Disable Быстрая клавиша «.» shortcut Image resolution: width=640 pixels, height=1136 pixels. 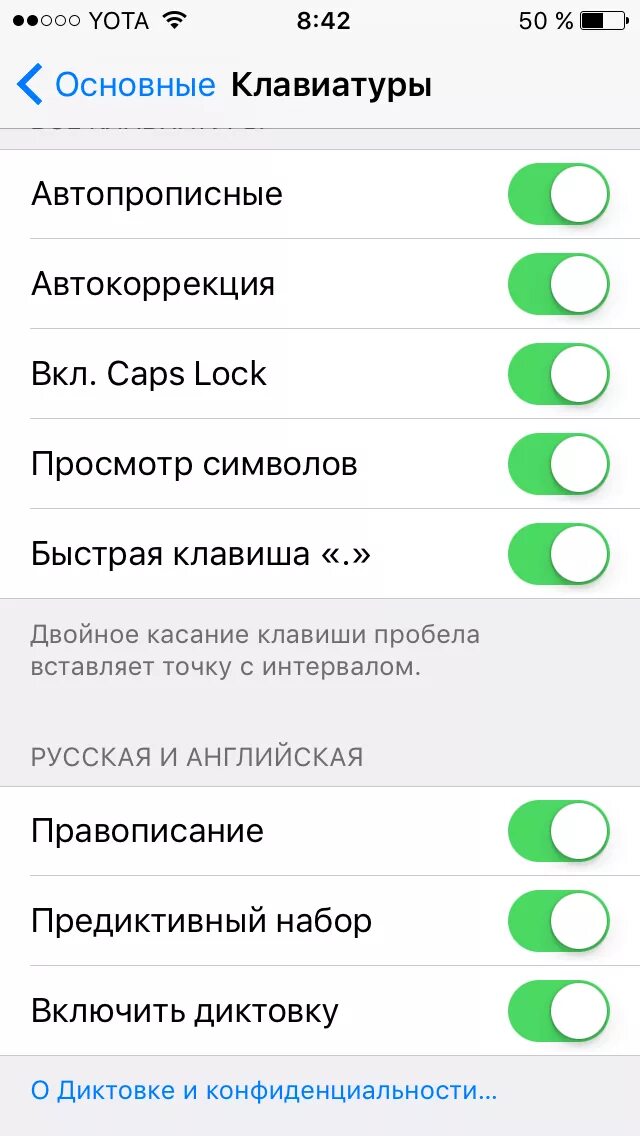coord(558,554)
